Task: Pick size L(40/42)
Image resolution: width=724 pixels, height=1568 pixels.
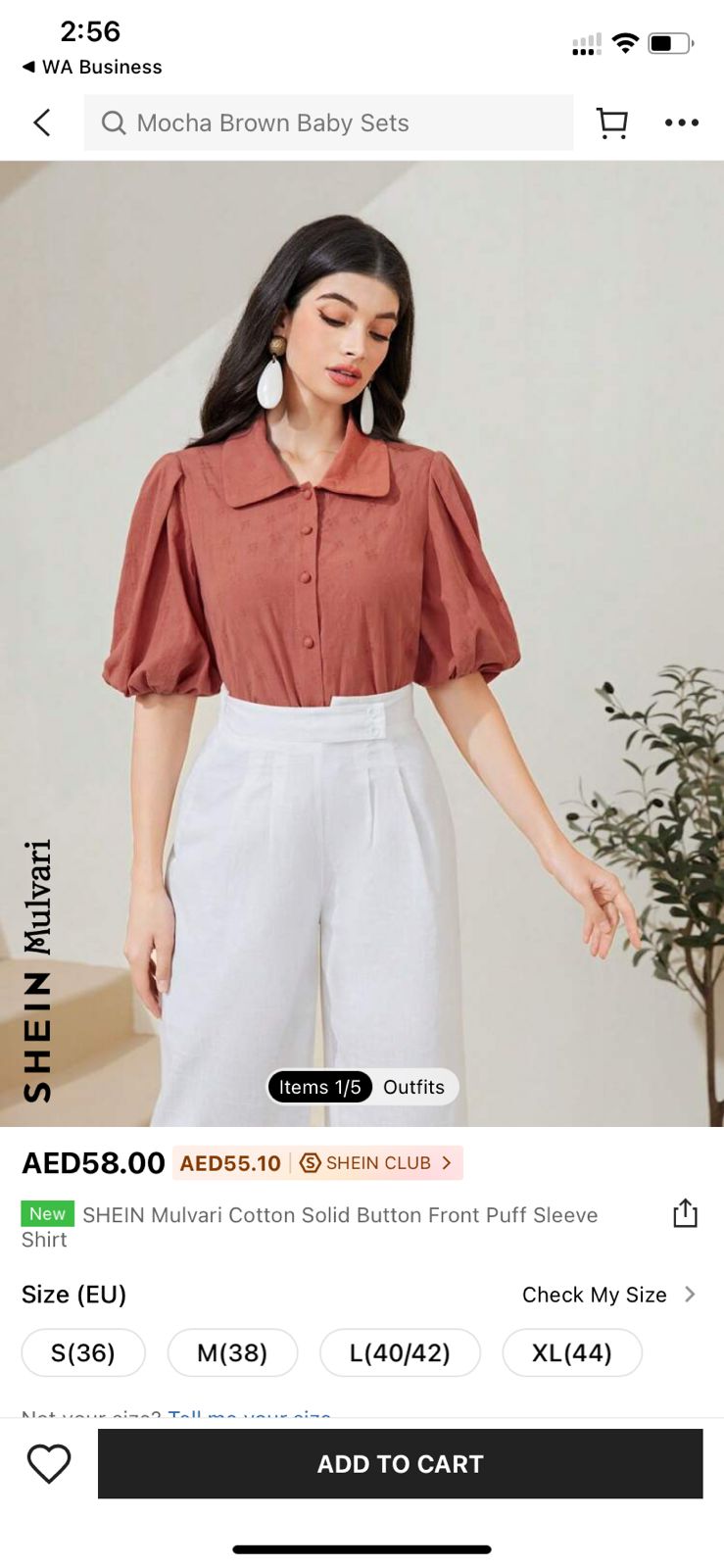Action: [400, 1353]
